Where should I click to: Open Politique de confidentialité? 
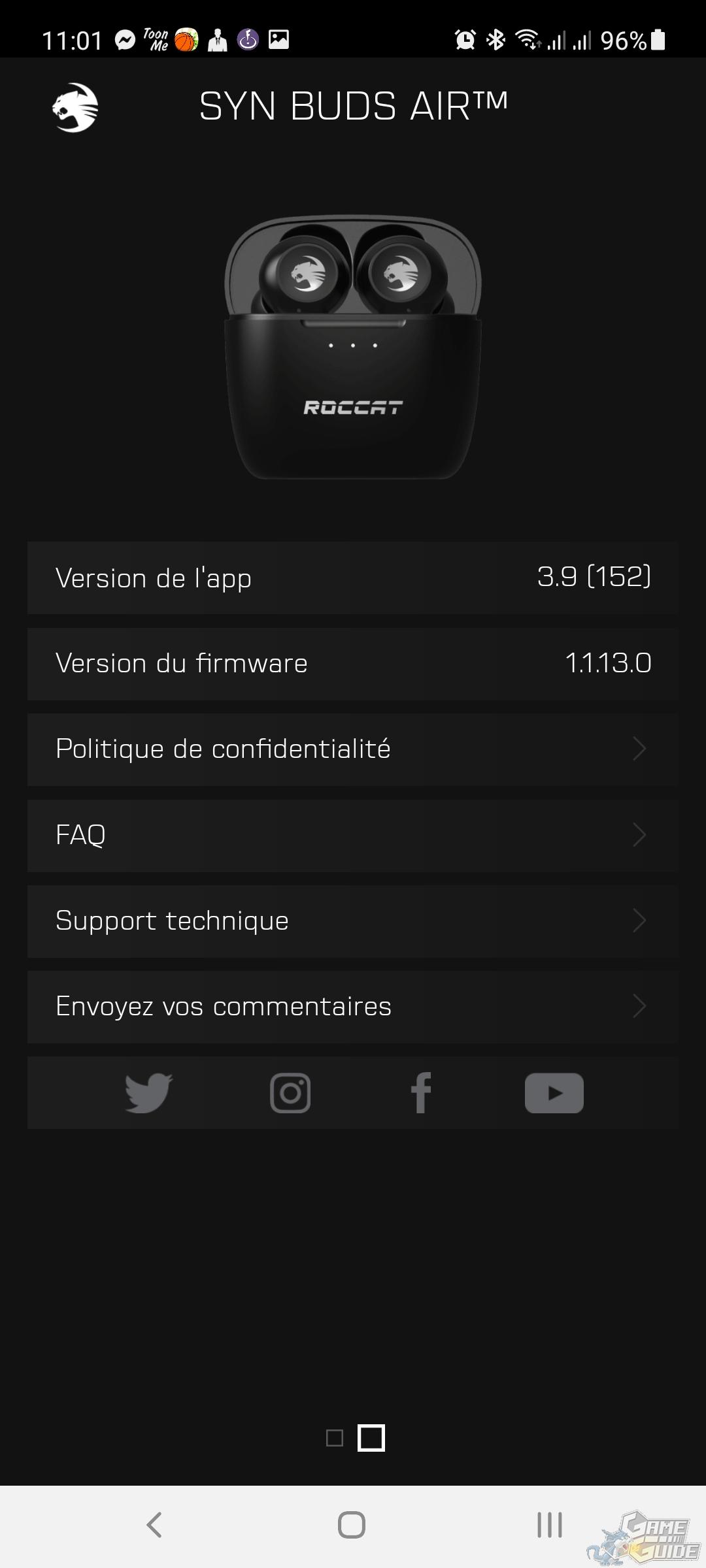click(352, 749)
